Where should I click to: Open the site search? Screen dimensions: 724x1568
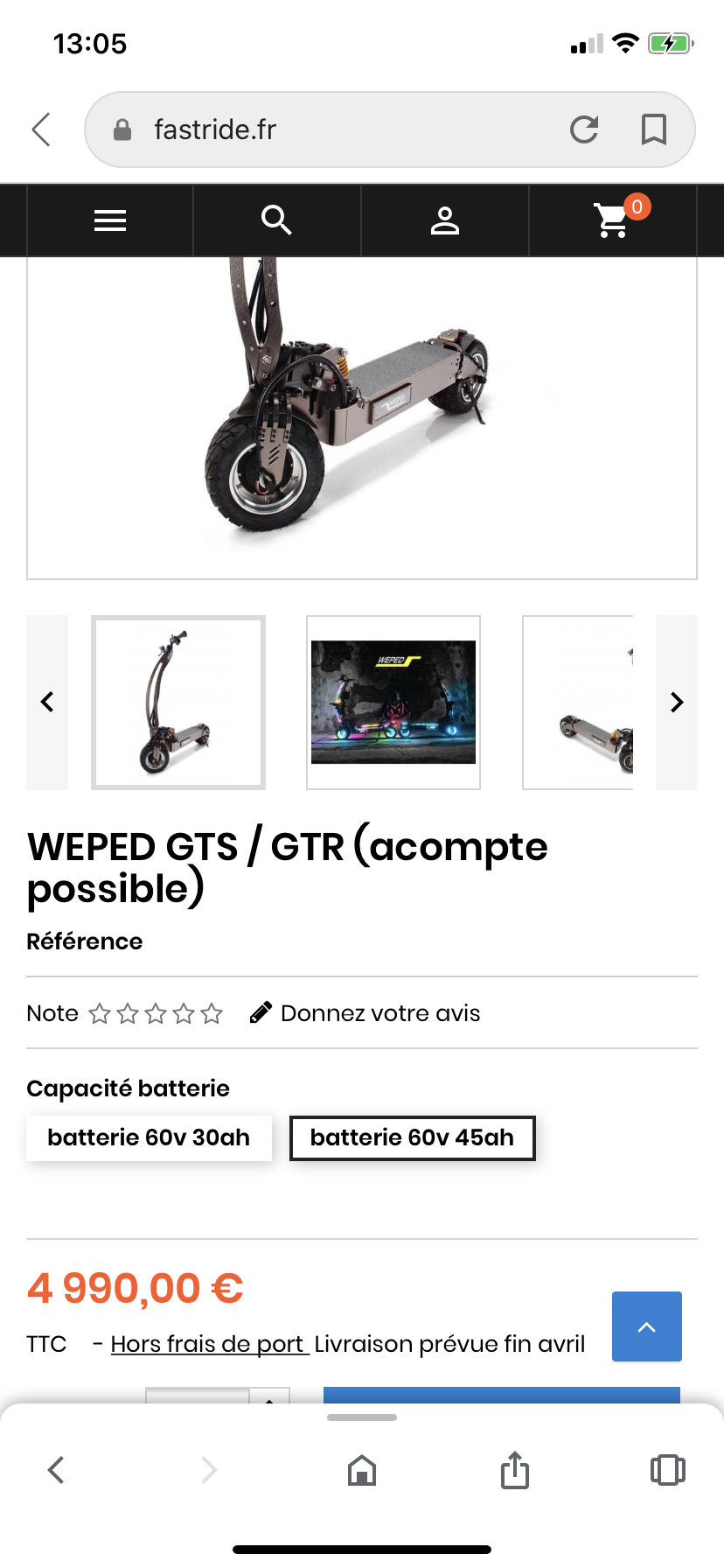[276, 220]
